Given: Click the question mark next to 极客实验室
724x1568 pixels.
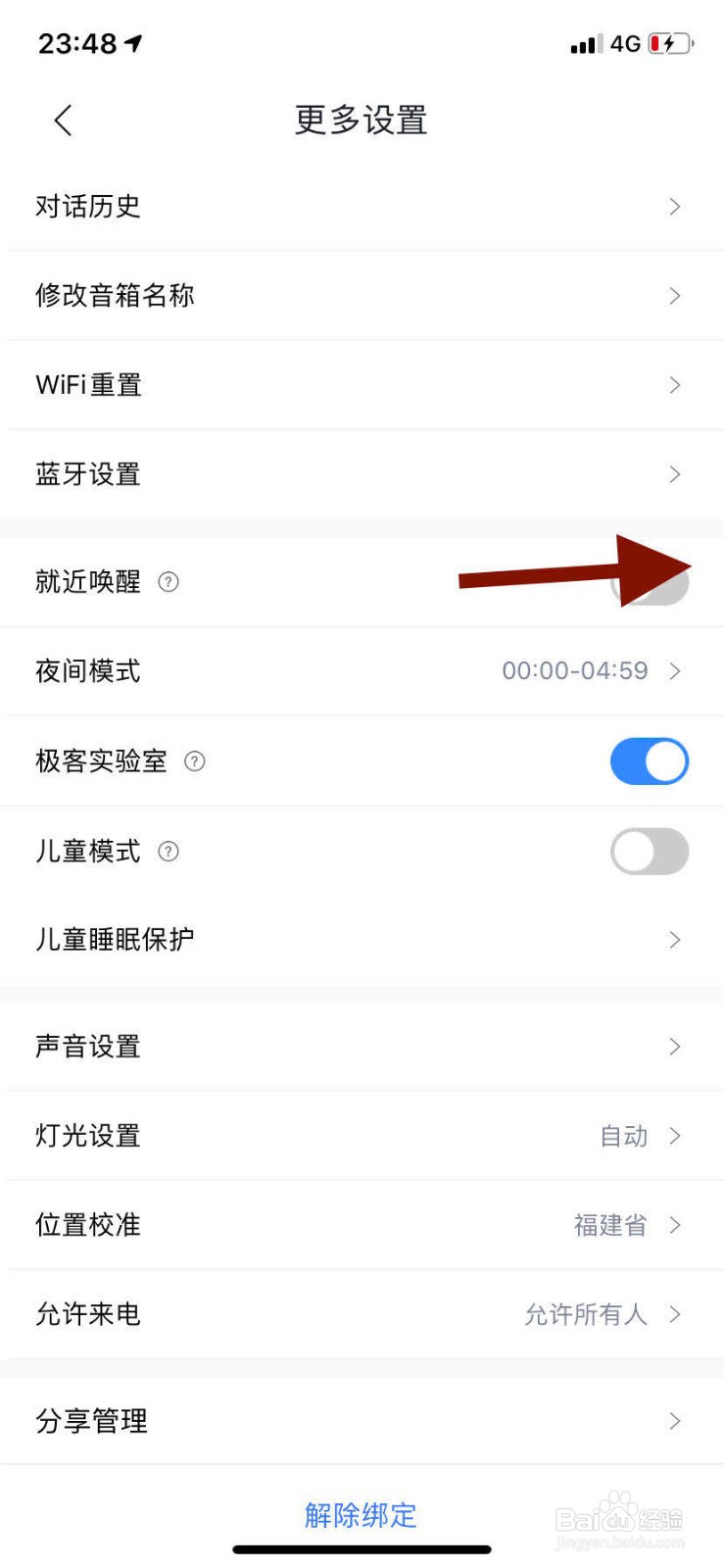Looking at the screenshot, I should 196,761.
